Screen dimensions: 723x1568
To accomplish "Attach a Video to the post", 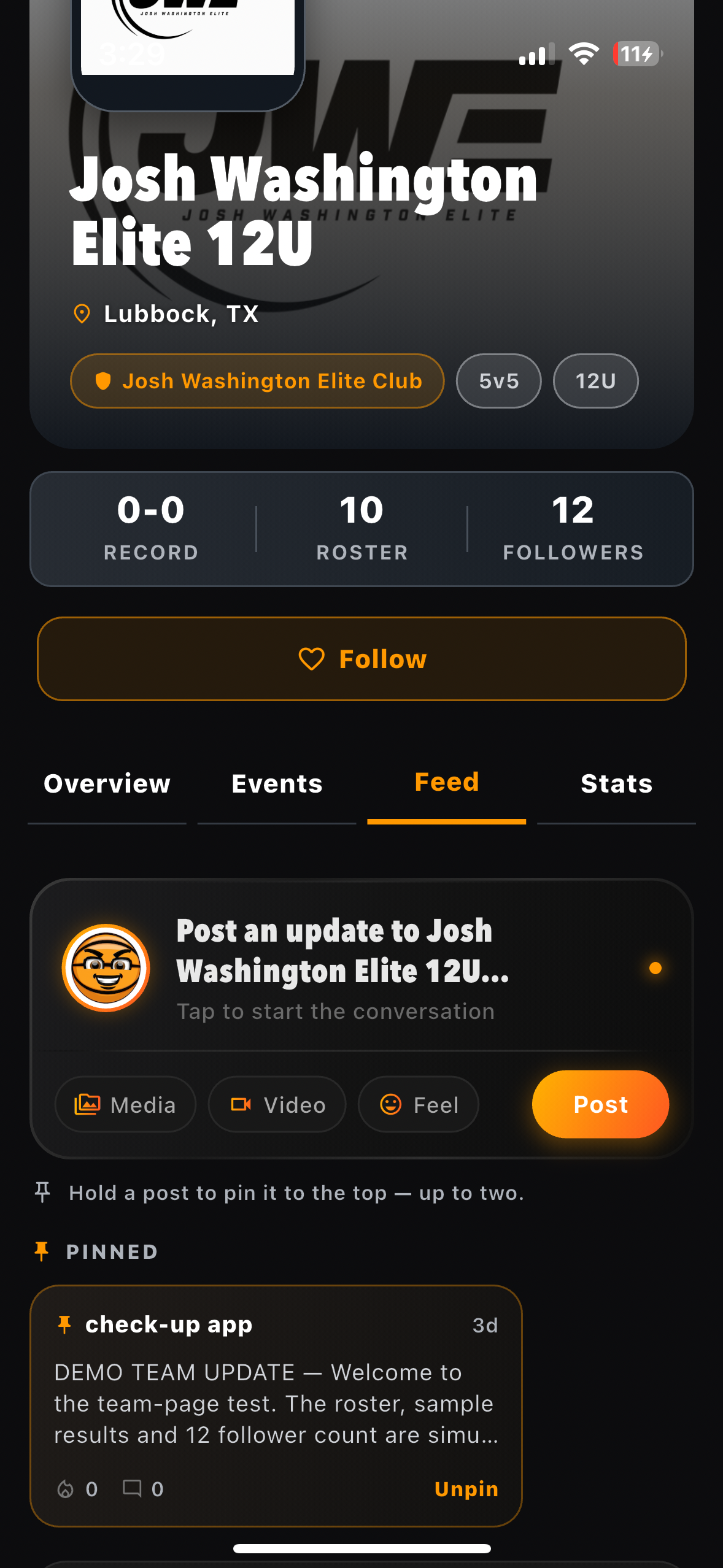I will [277, 1104].
